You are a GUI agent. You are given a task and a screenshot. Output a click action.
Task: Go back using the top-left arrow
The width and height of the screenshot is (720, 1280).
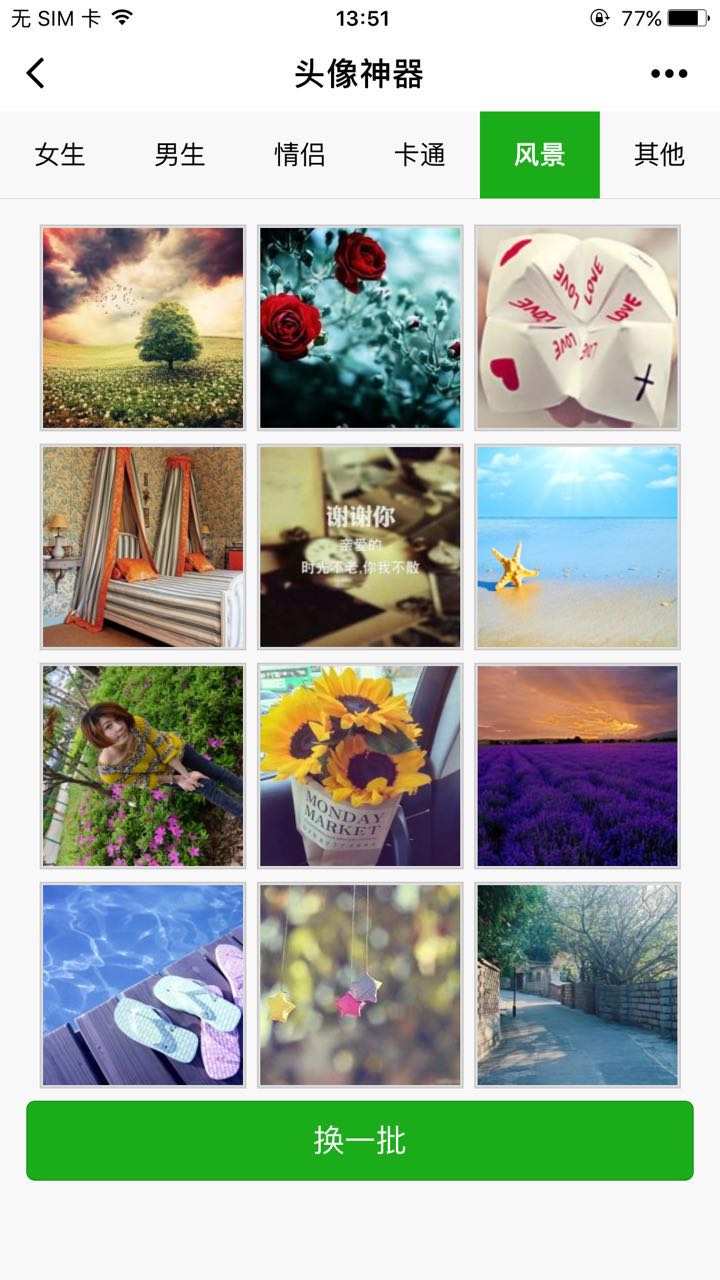click(x=36, y=73)
